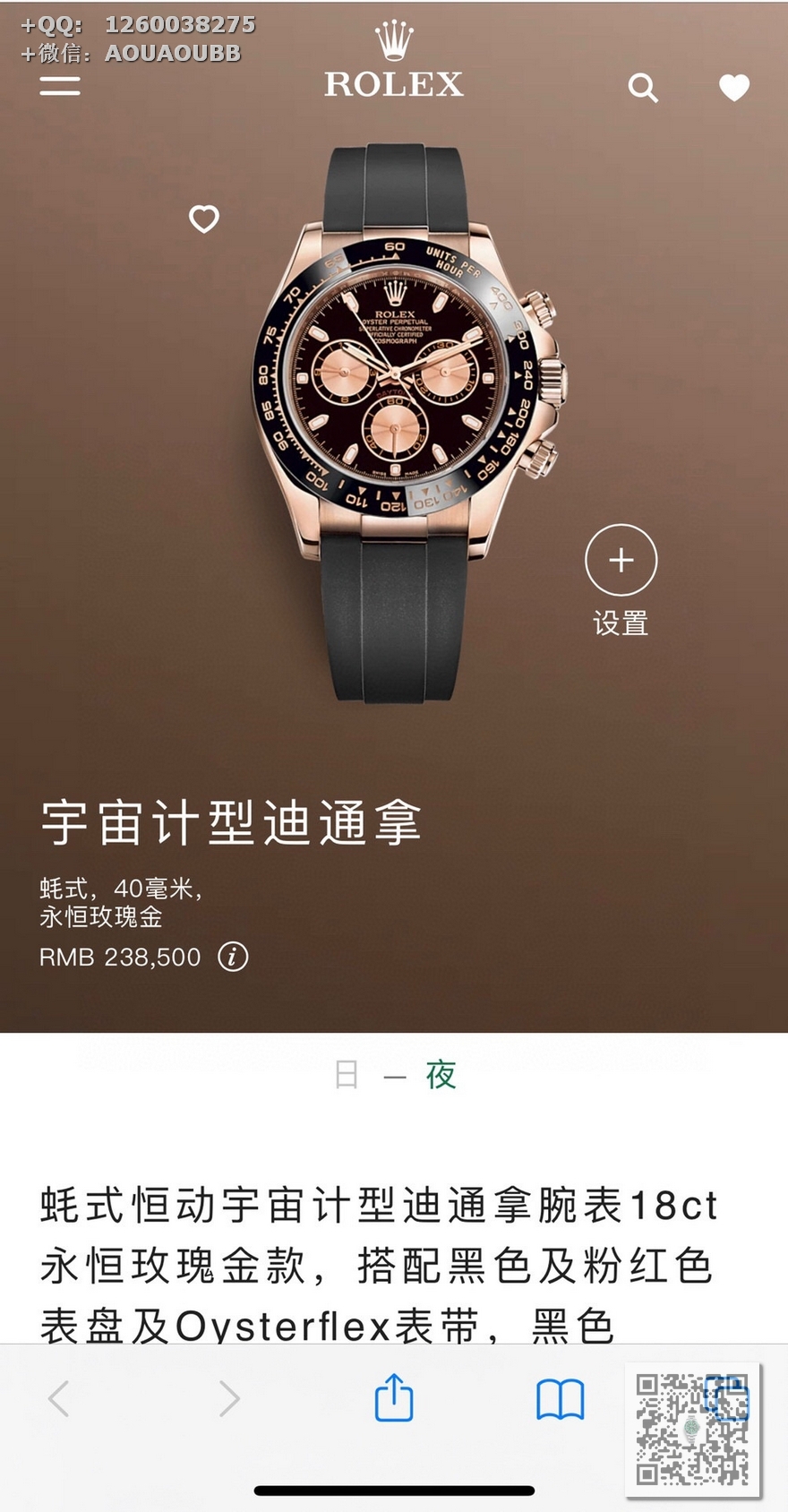Screen dimensions: 788x1512
Task: Open the favorites heart in header
Action: tap(734, 88)
